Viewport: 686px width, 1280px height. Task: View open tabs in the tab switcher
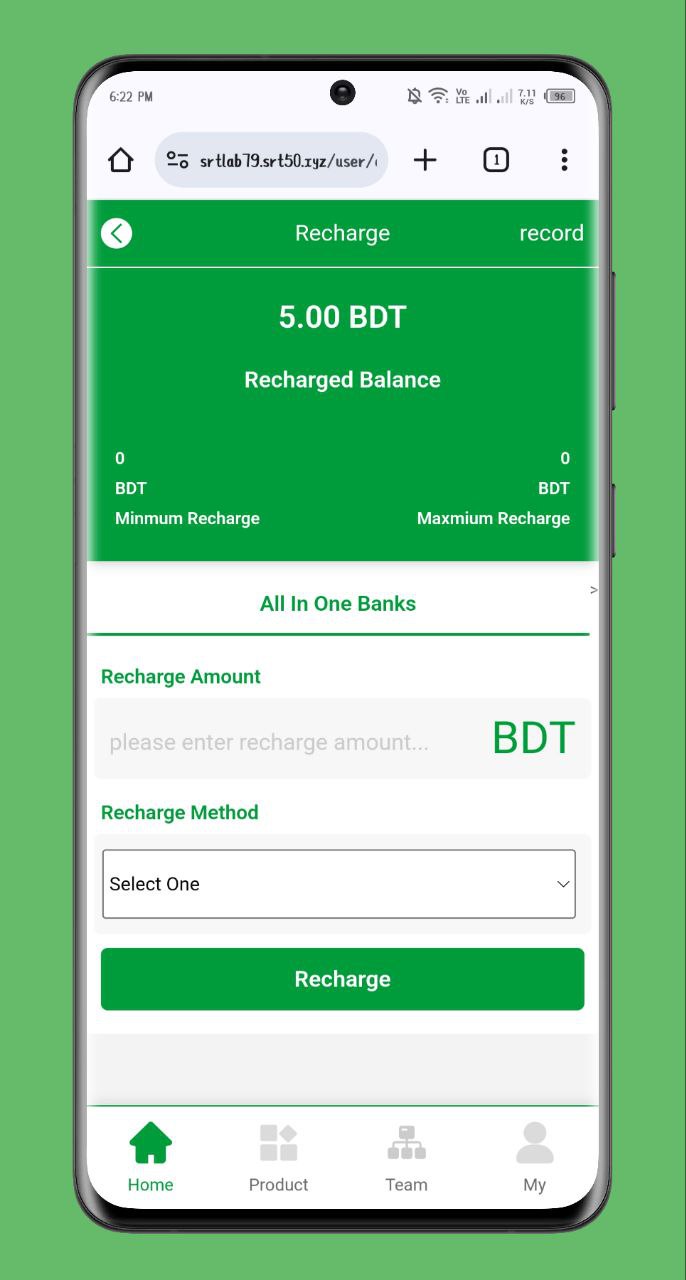tap(496, 160)
